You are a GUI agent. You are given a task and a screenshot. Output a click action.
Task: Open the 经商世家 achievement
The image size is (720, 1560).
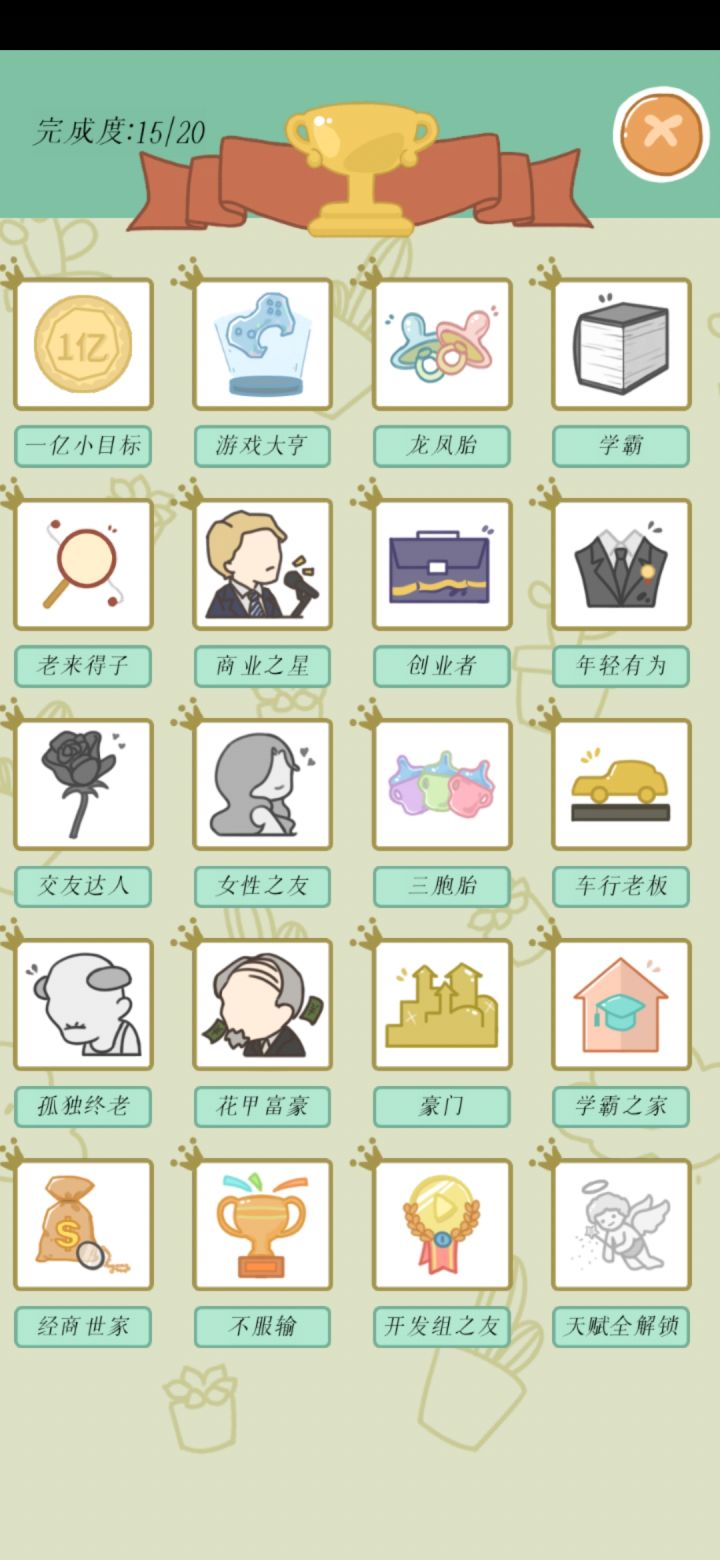[x=83, y=1224]
